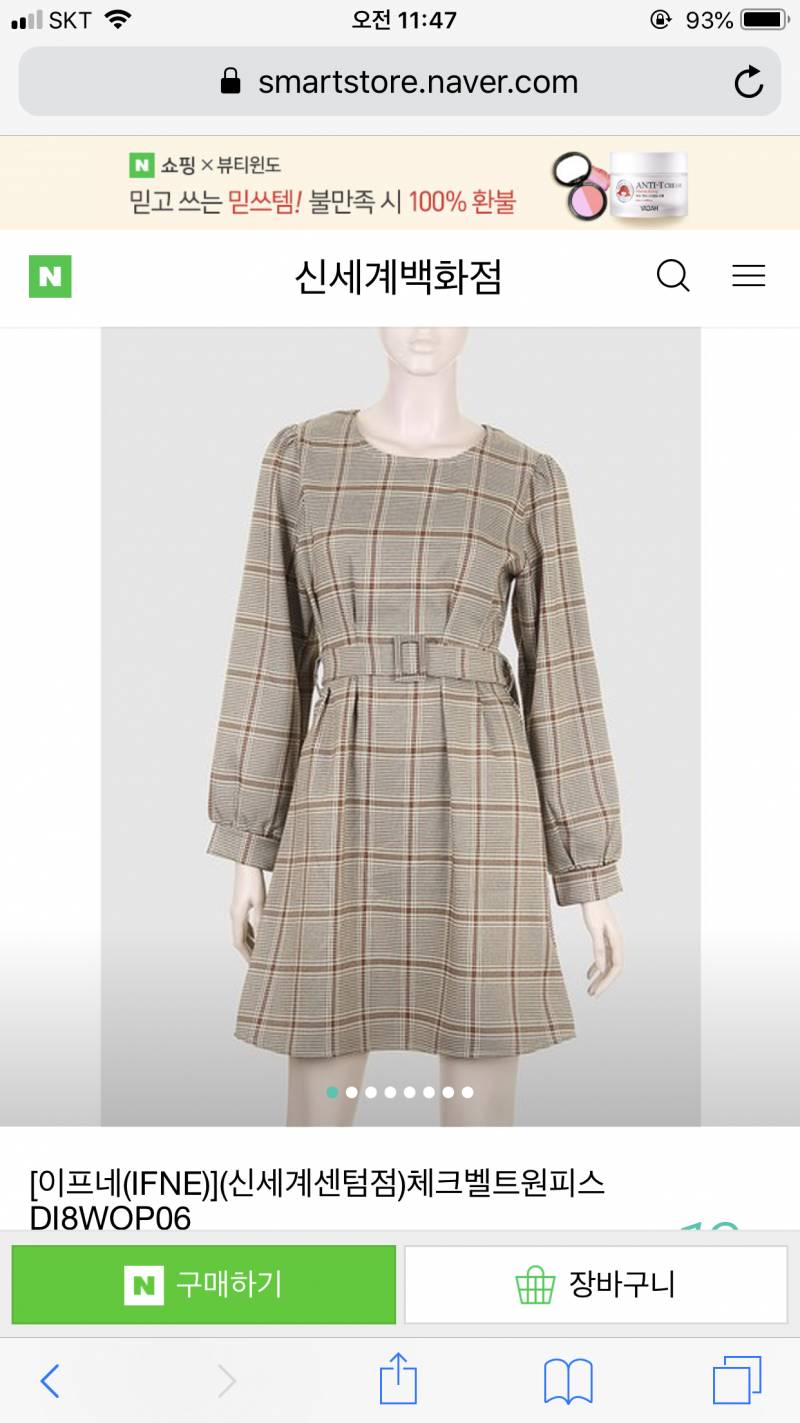Open the 믿쓰템 100% 환불 banner
This screenshot has height=1423, width=800.
pos(400,184)
